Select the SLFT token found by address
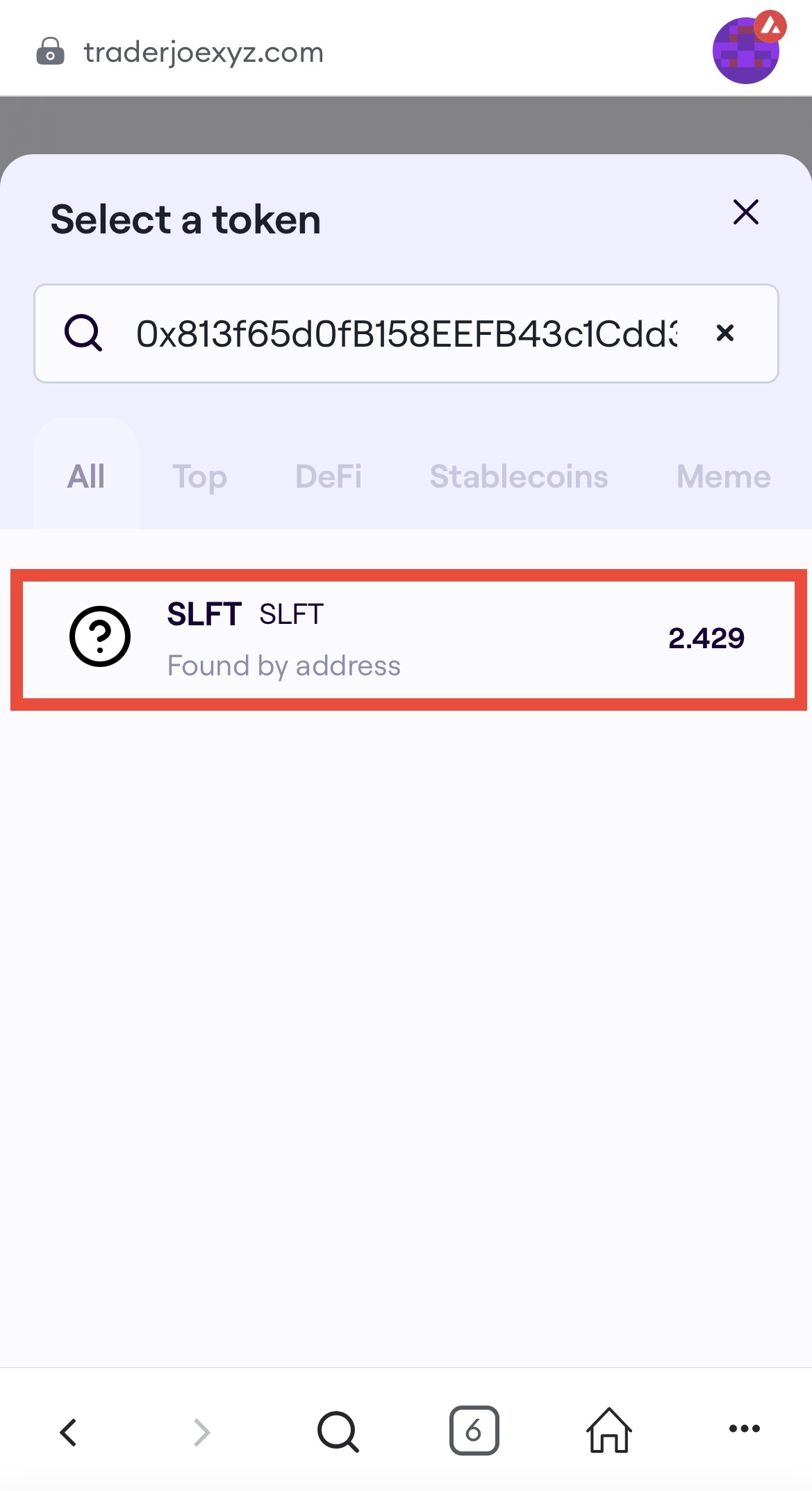 [408, 639]
